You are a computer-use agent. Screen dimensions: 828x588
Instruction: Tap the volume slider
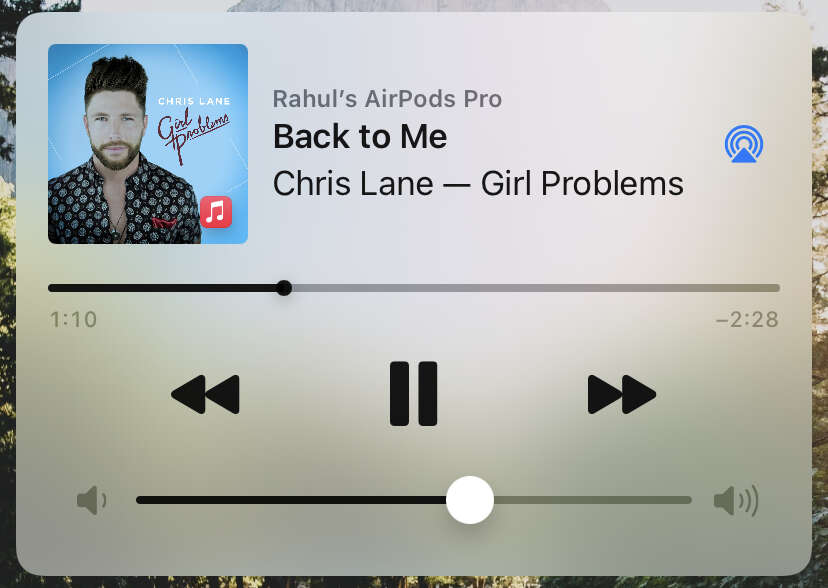pyautogui.click(x=414, y=500)
